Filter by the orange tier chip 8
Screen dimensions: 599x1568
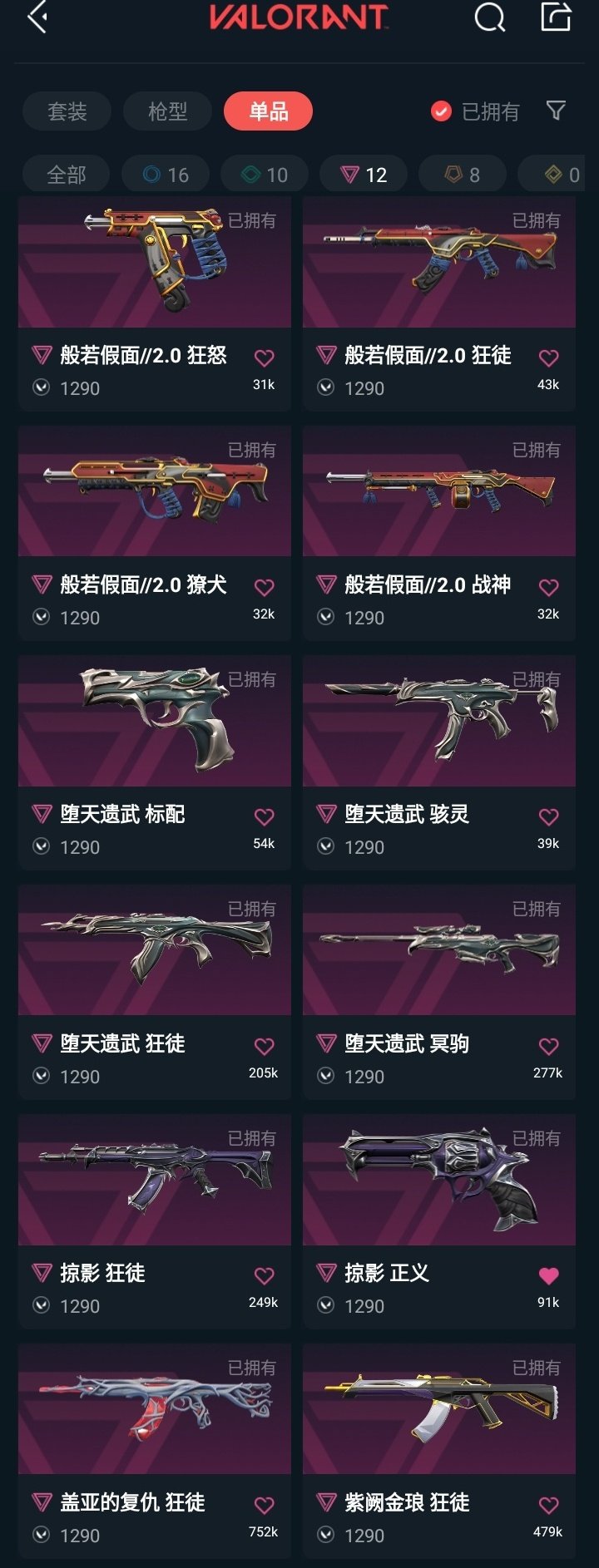tap(463, 175)
